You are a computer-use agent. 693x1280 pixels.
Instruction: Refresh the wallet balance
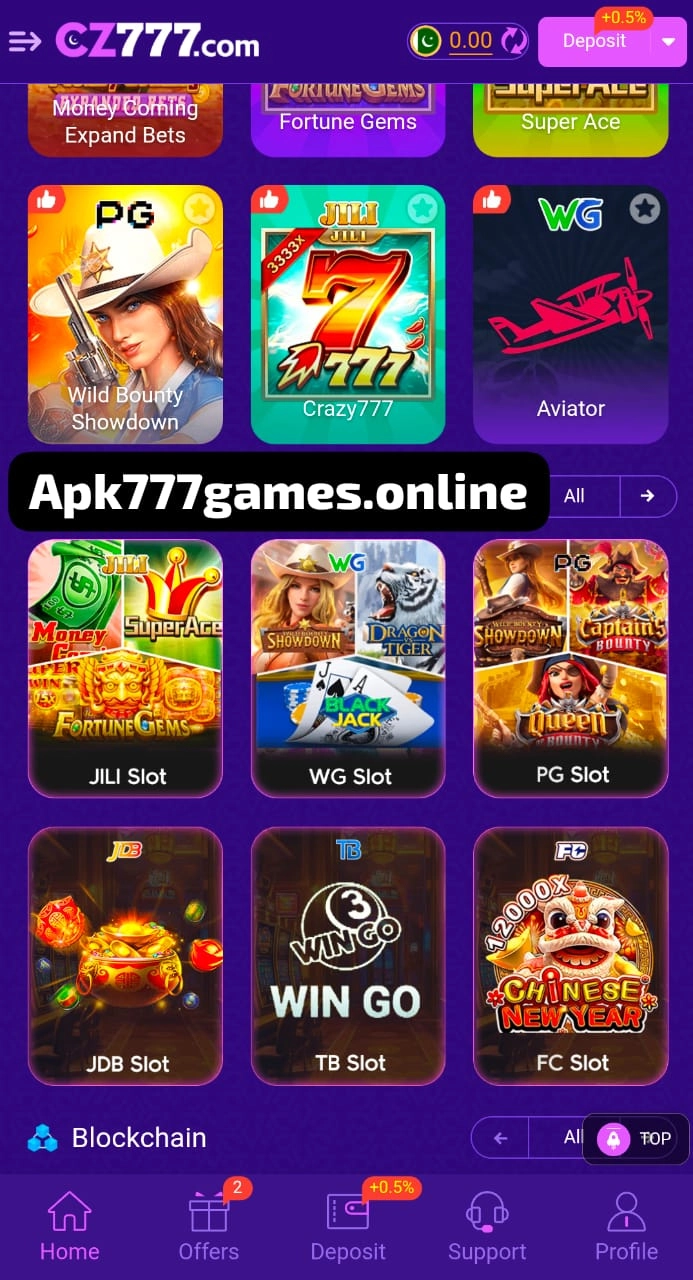(x=513, y=41)
